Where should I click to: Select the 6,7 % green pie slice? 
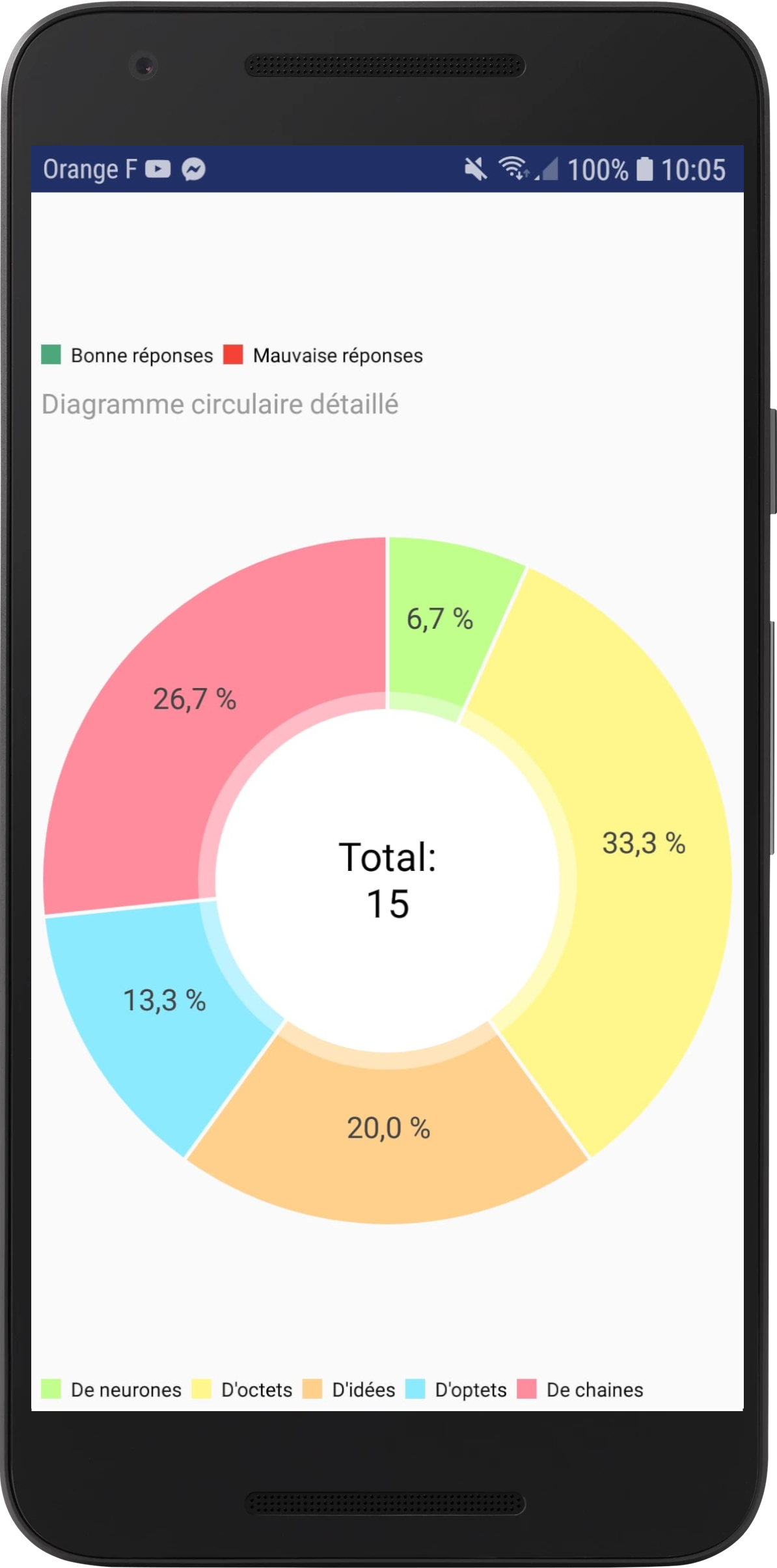pos(440,620)
